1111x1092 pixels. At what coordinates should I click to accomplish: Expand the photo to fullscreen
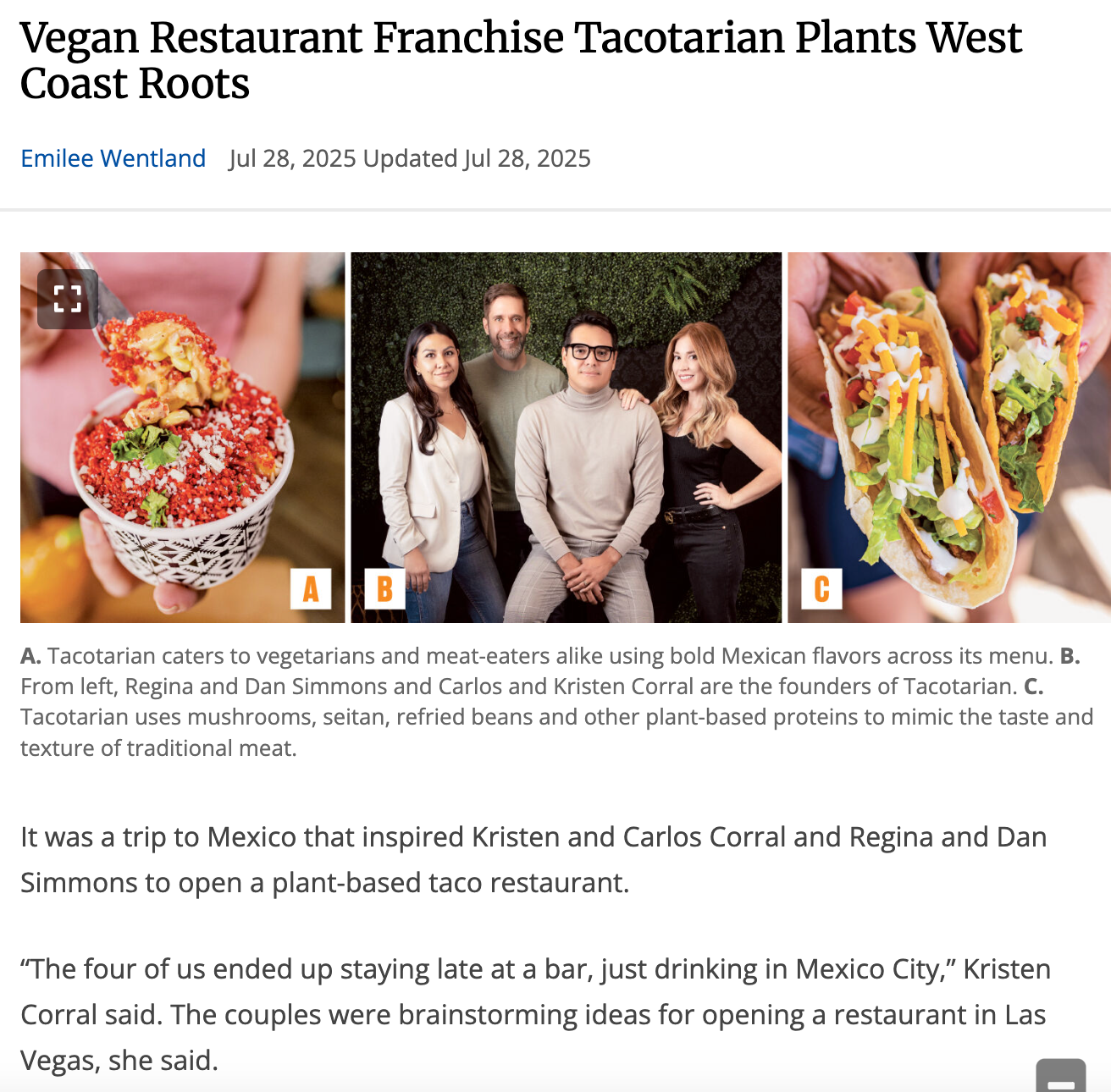(x=68, y=299)
